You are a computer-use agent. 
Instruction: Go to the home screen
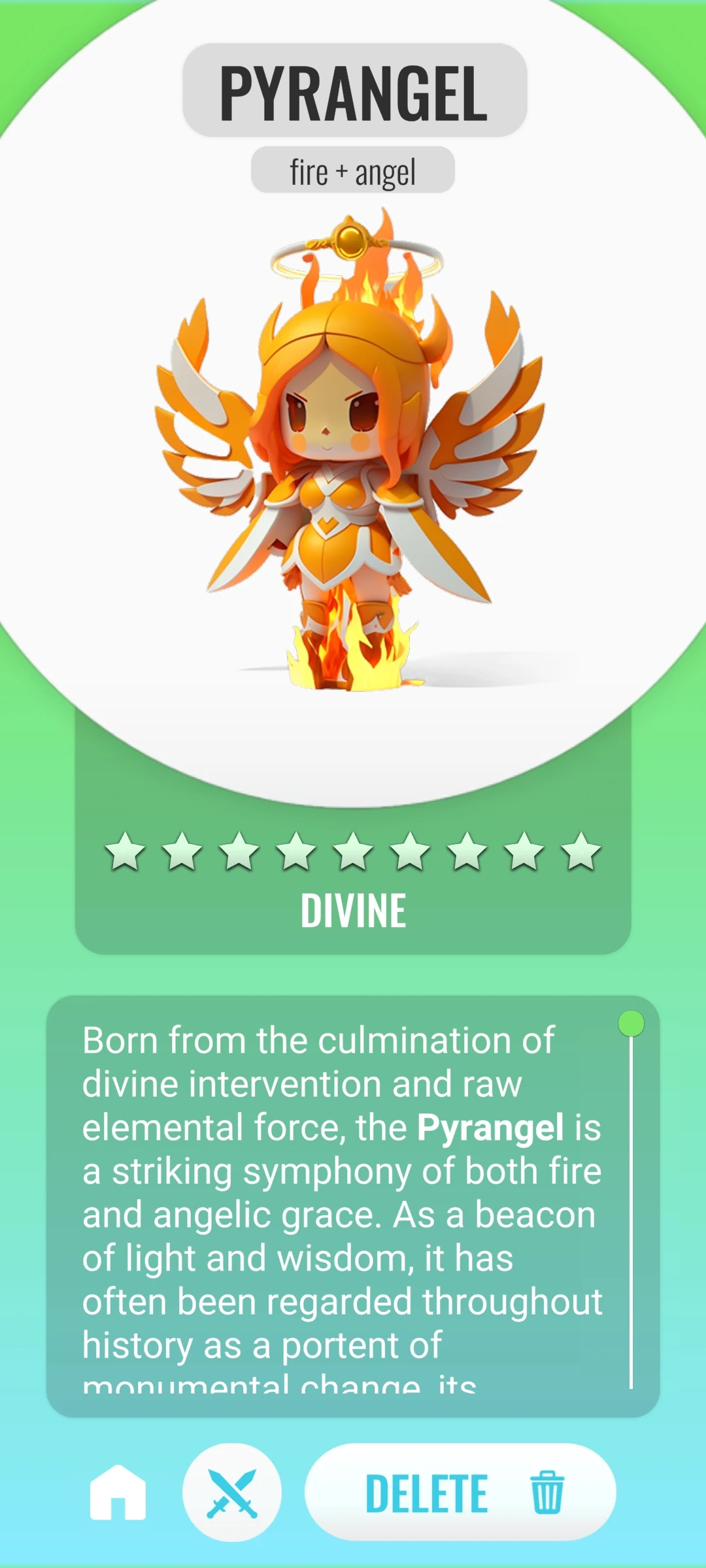point(118,1492)
